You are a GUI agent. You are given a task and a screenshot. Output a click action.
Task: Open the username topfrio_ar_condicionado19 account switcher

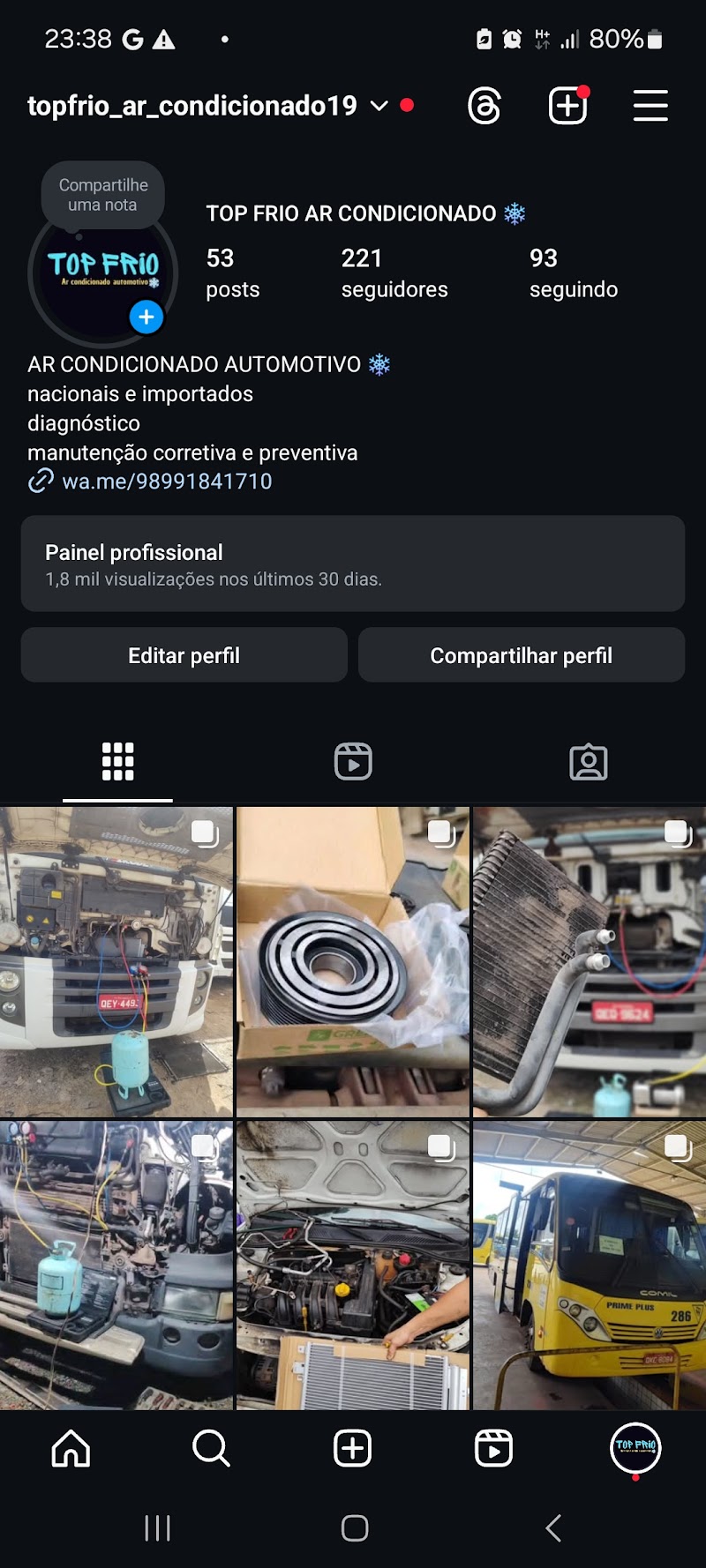[192, 106]
